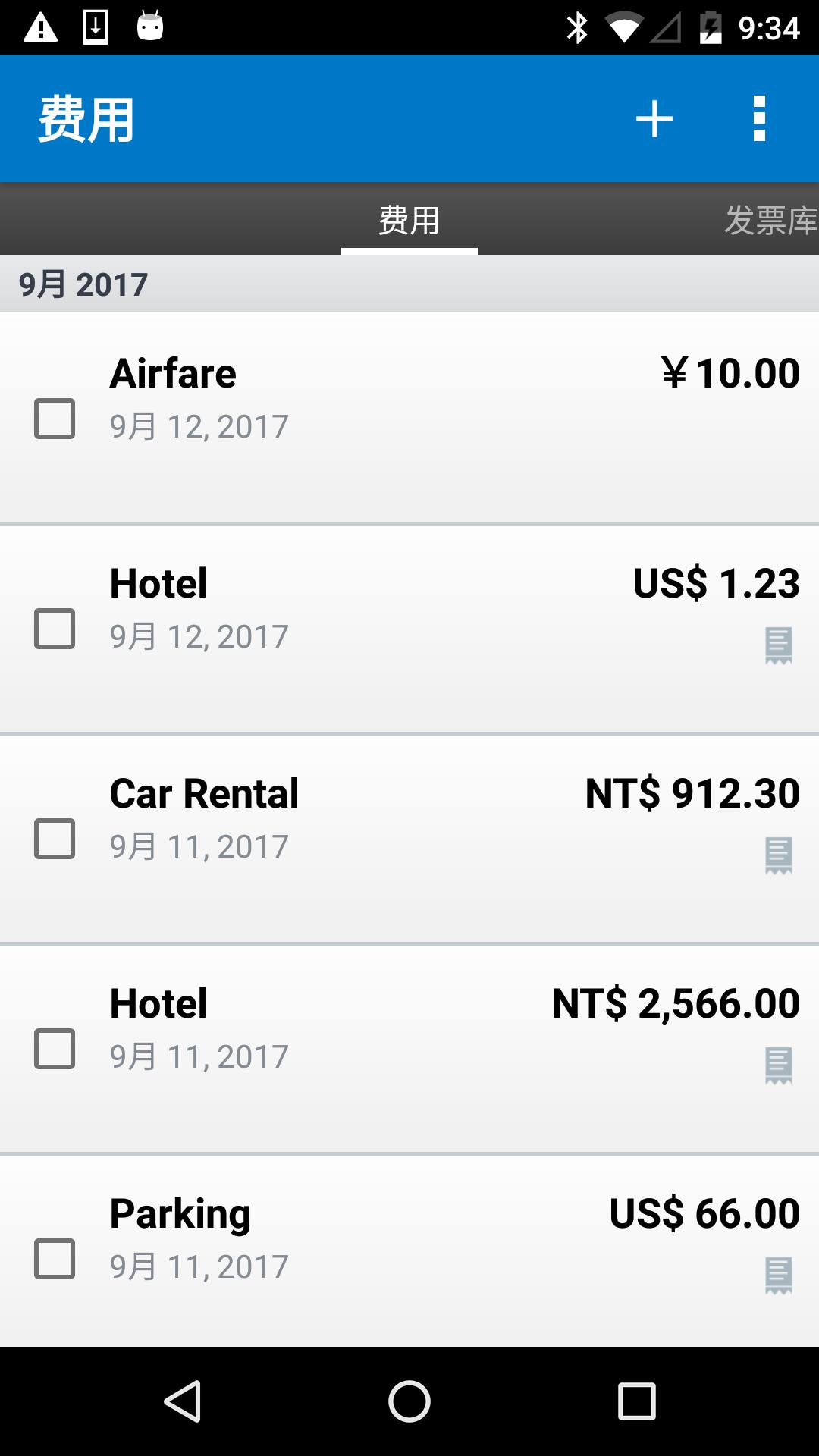Toggle the Hotel 9月 12 checkbox

(x=55, y=629)
